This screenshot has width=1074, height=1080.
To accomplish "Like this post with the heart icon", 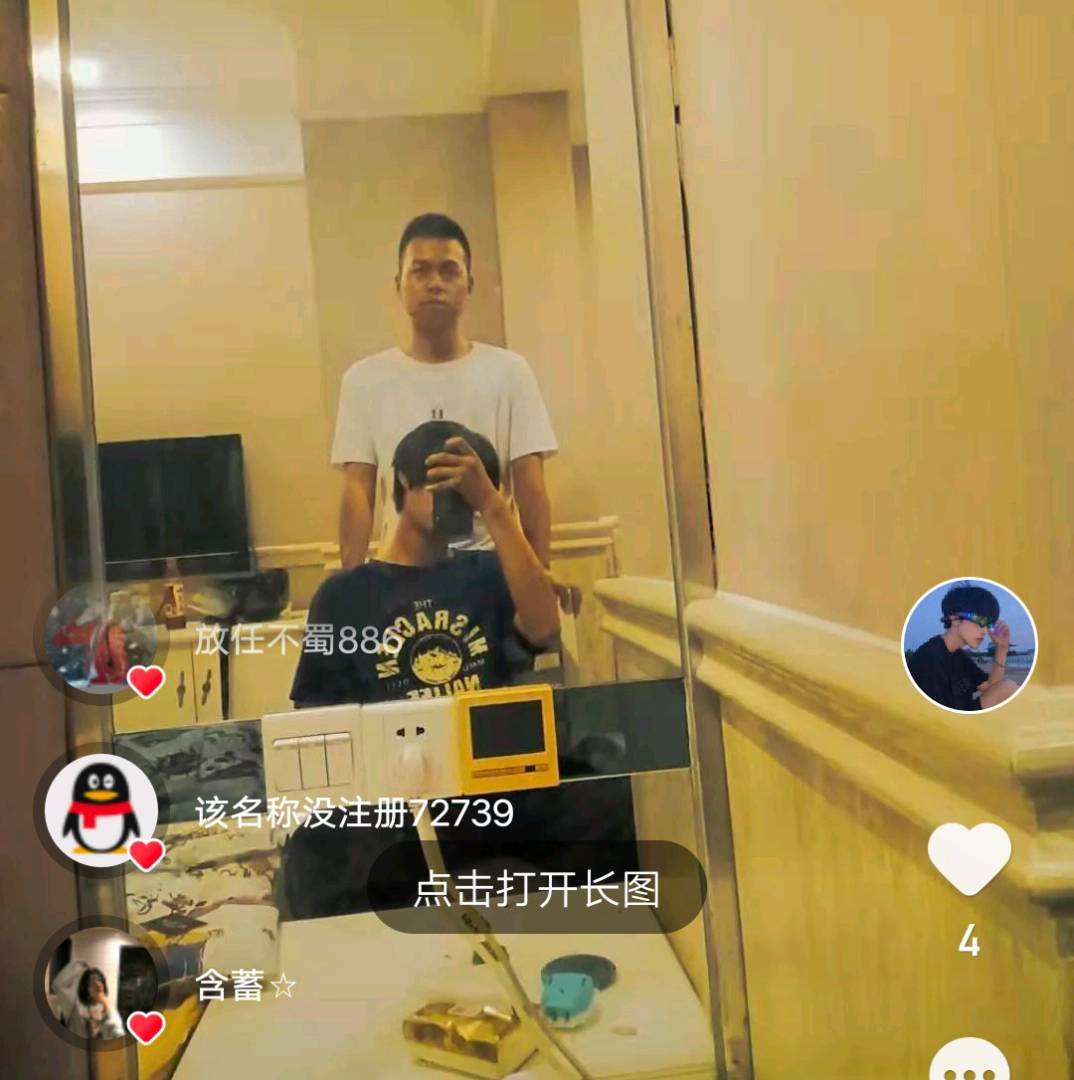I will (x=968, y=858).
